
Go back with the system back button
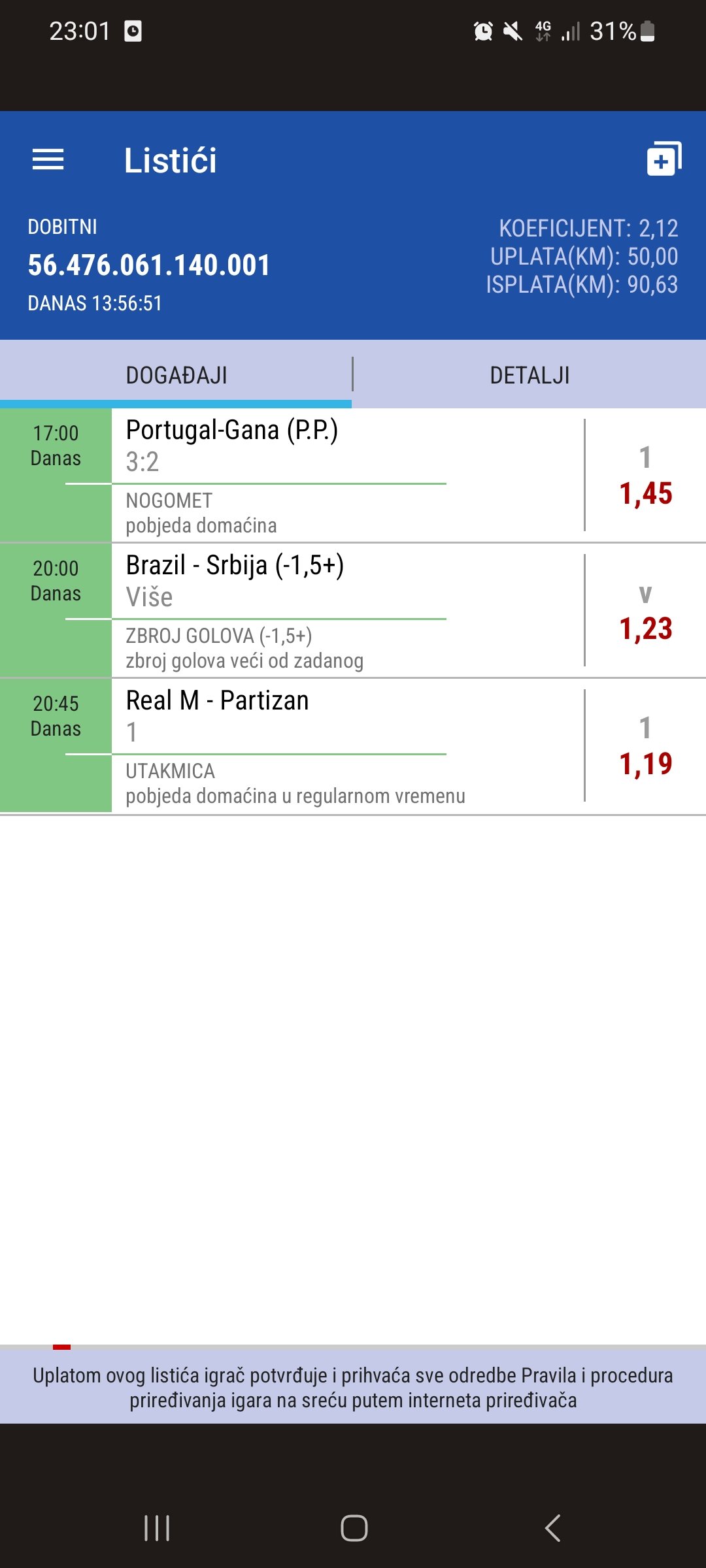tap(553, 1528)
